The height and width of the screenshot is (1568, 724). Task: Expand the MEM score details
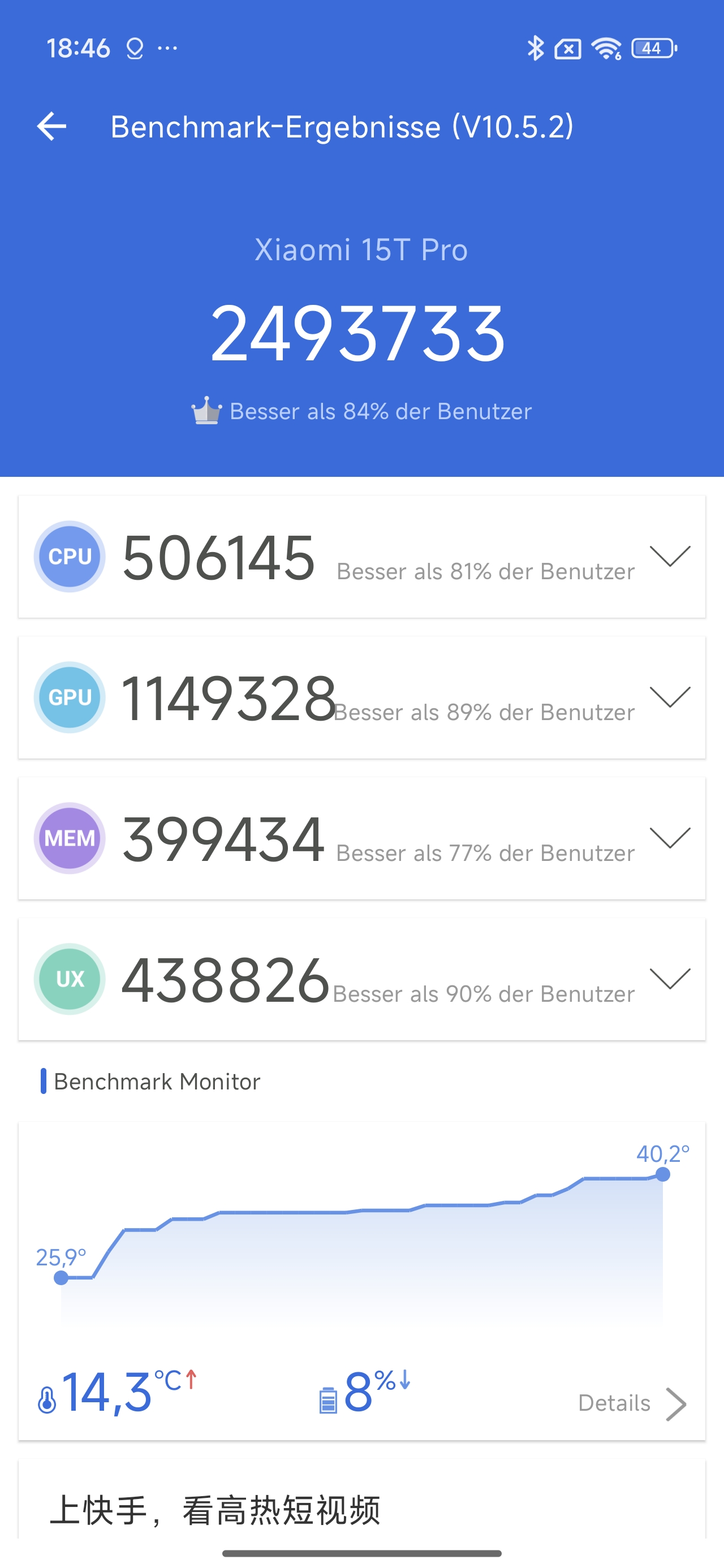pyautogui.click(x=669, y=838)
